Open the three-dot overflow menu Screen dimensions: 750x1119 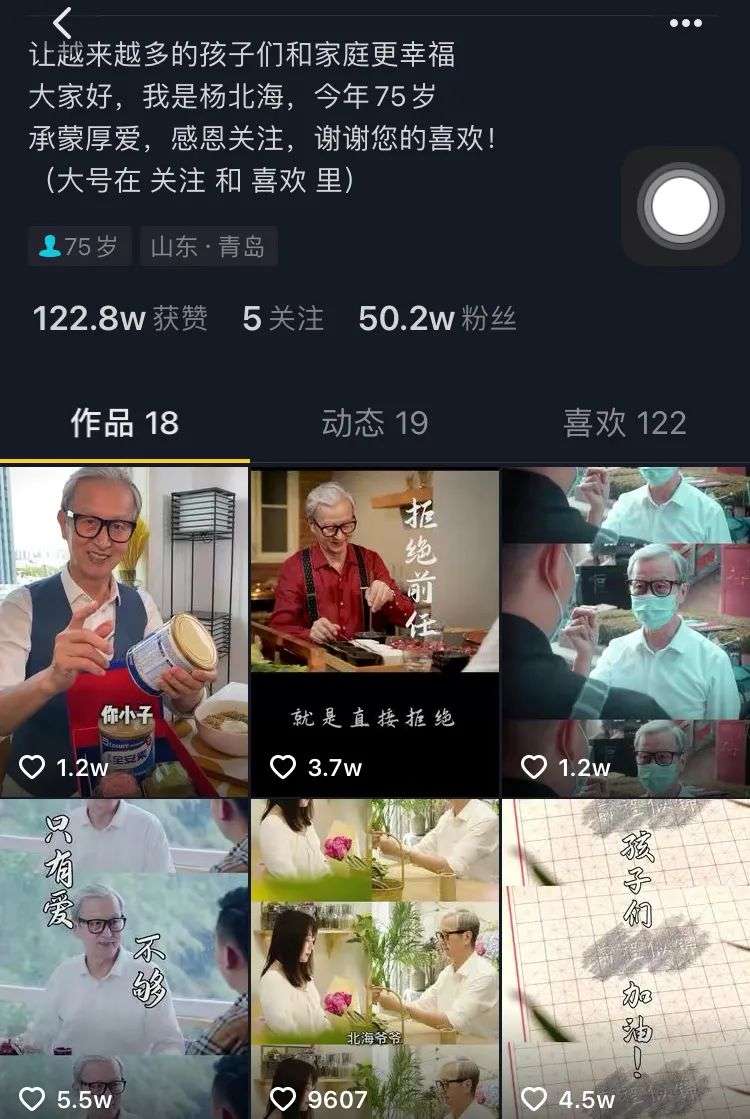pyautogui.click(x=685, y=23)
